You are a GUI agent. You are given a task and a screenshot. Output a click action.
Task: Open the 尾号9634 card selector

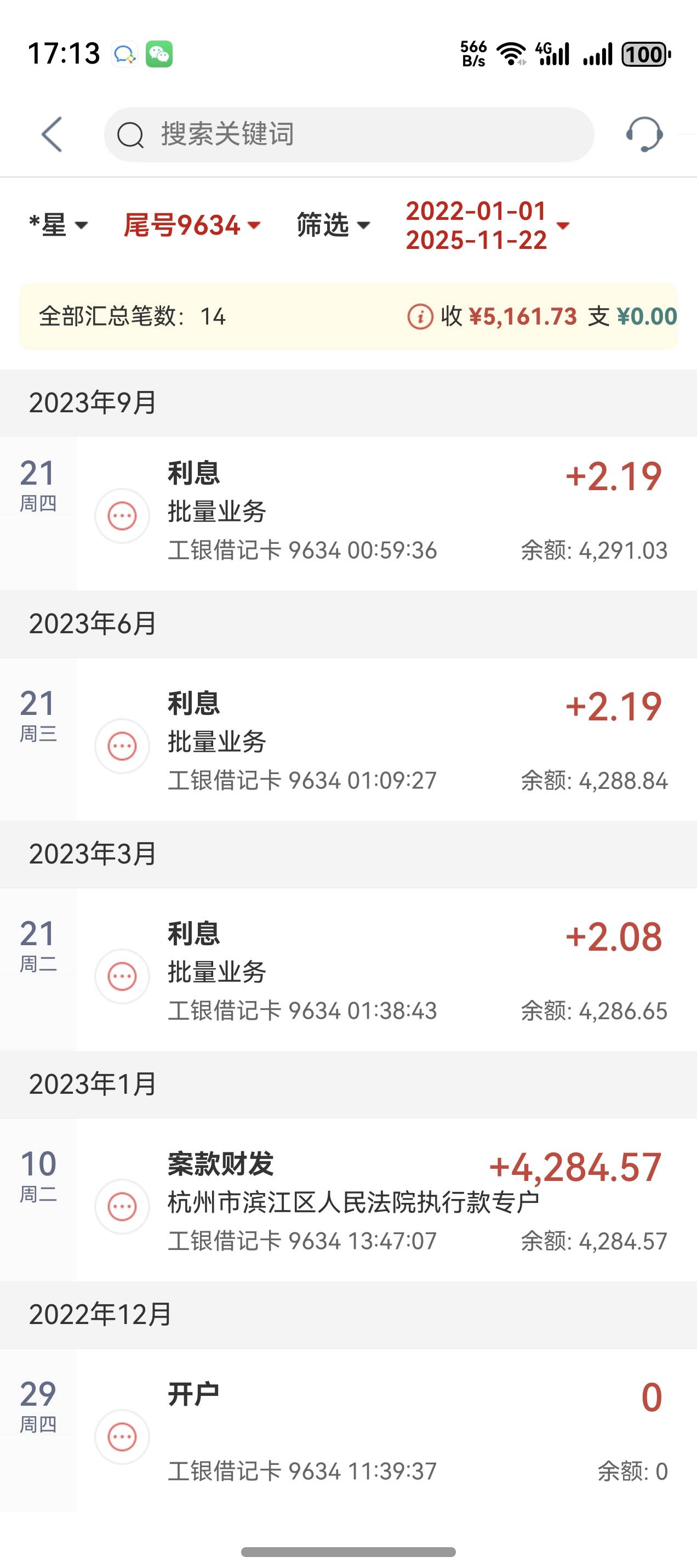192,225
